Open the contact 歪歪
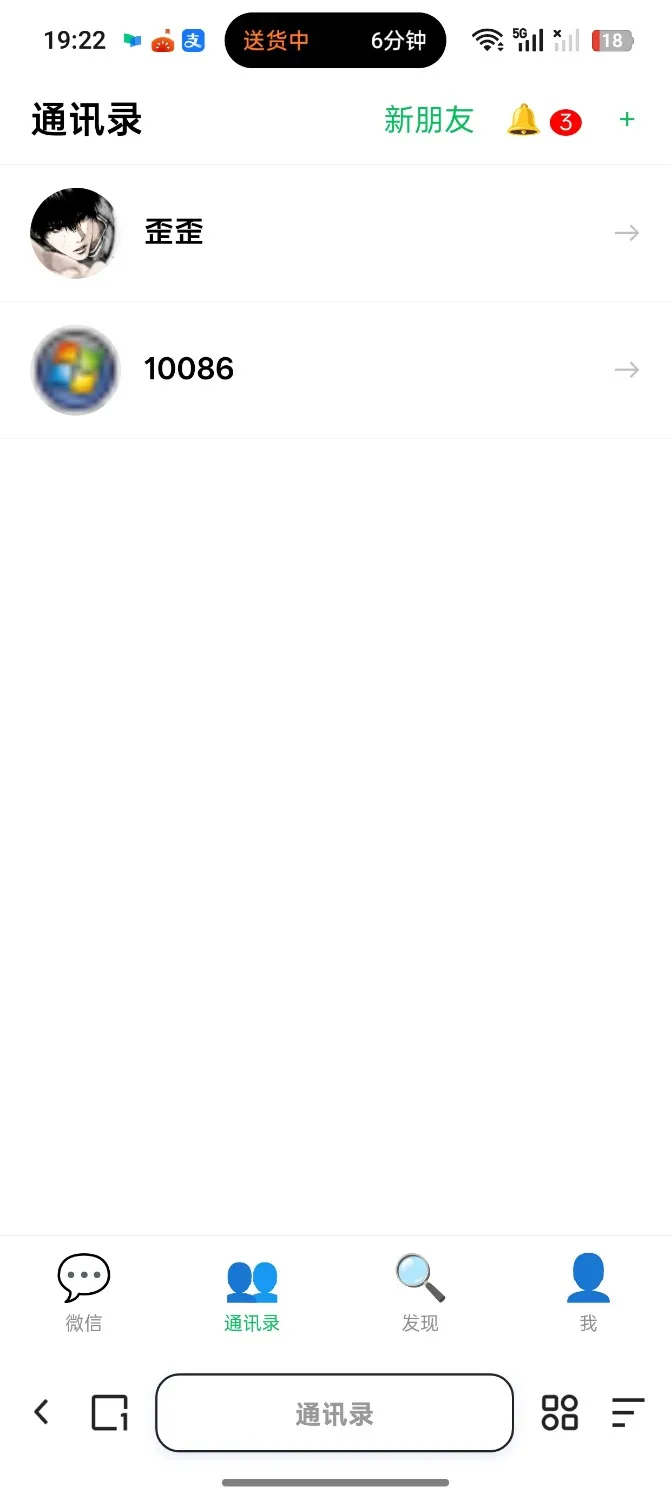 click(335, 233)
